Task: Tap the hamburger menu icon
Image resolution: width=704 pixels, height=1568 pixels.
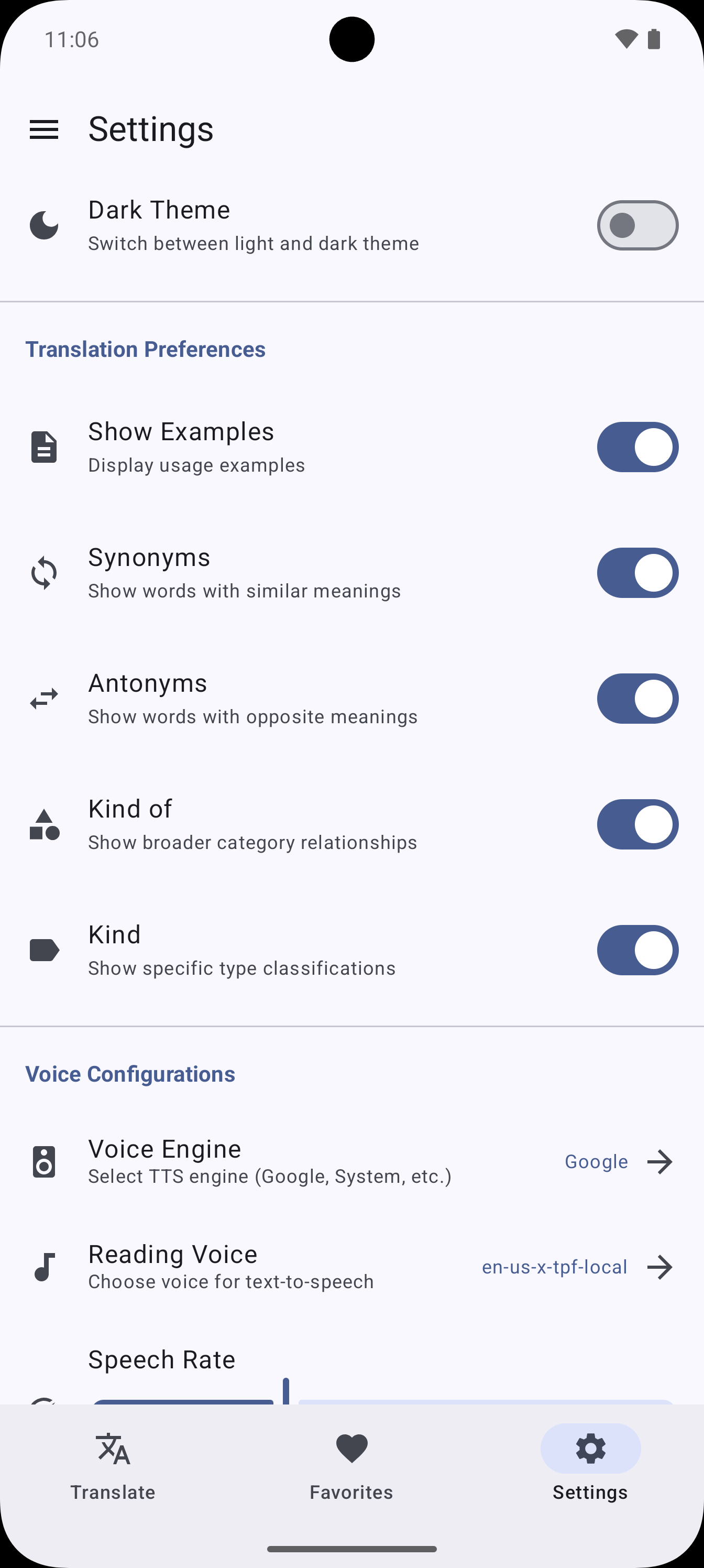Action: tap(44, 129)
